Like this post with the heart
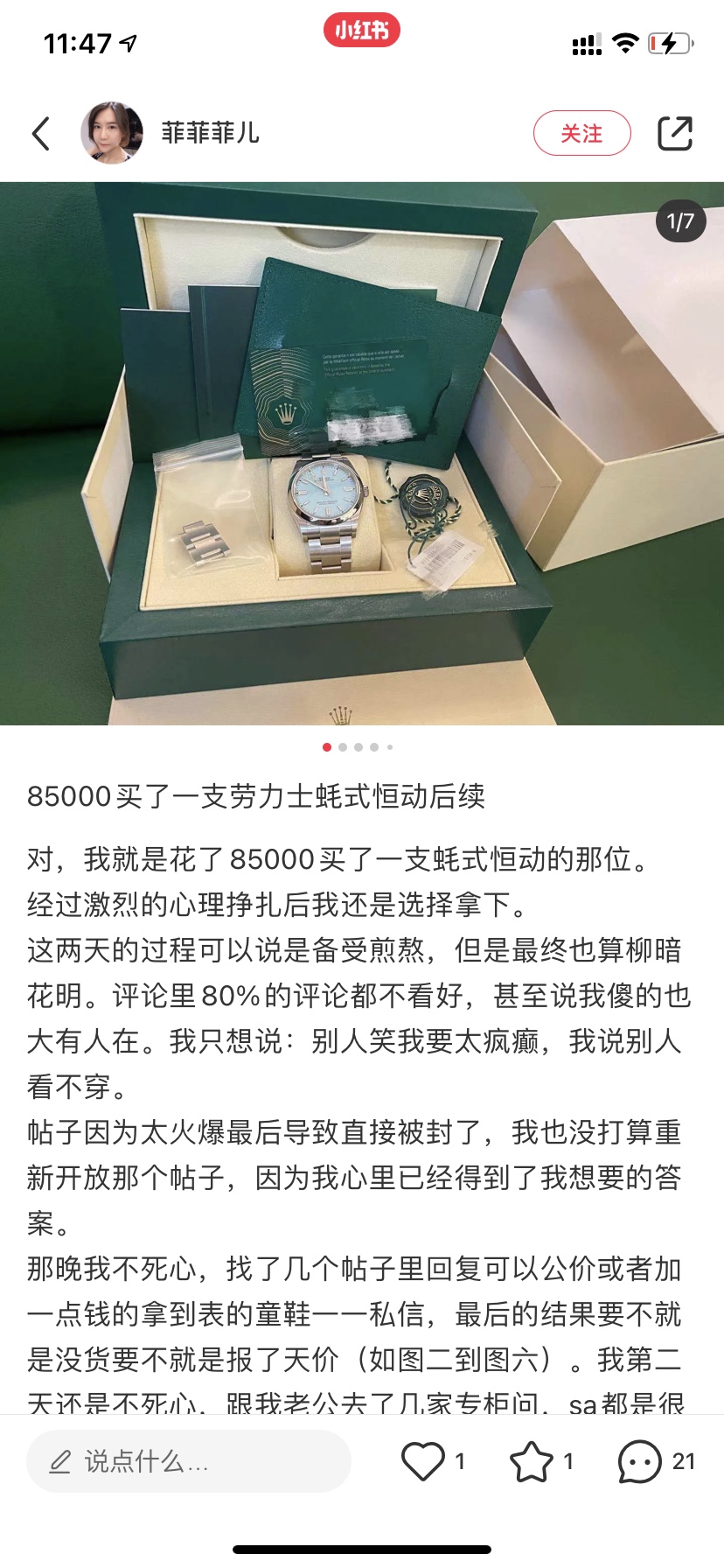Image resolution: width=724 pixels, height=1568 pixels. pyautogui.click(x=423, y=1461)
